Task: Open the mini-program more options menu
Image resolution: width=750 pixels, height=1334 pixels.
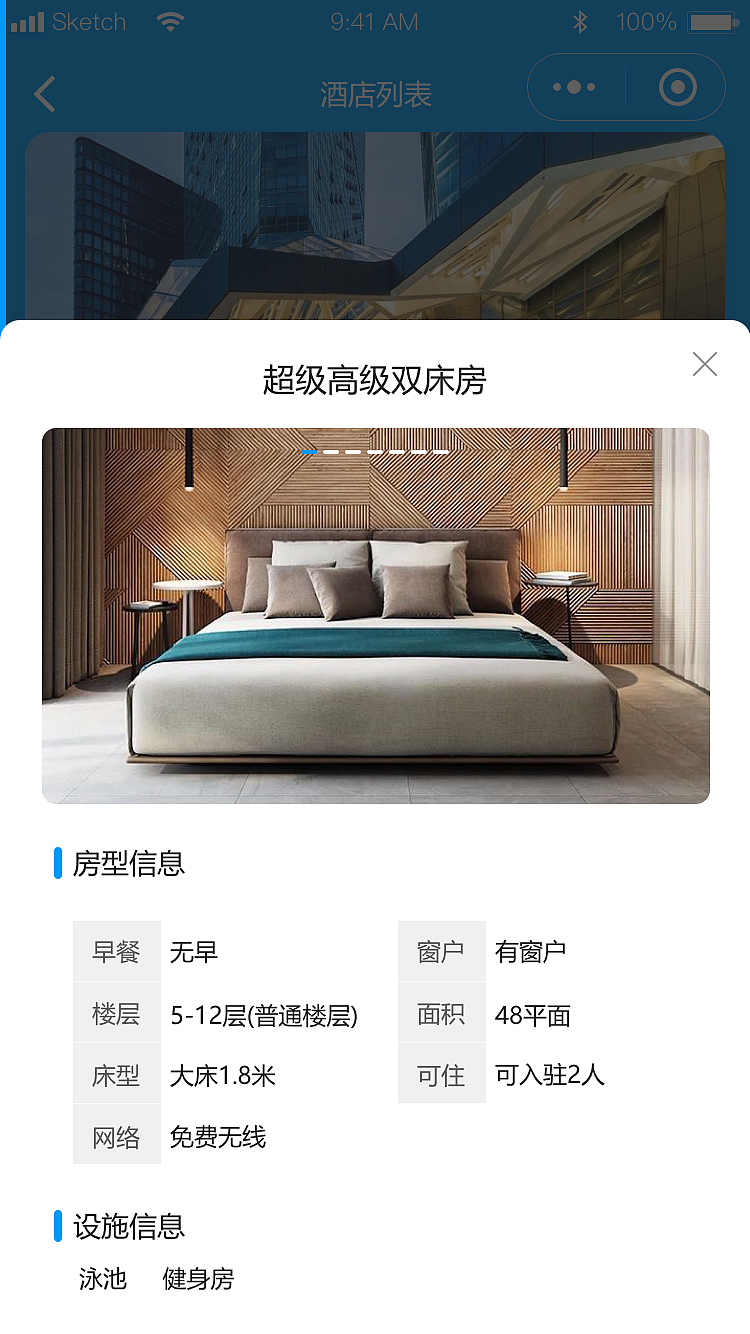Action: (x=573, y=87)
